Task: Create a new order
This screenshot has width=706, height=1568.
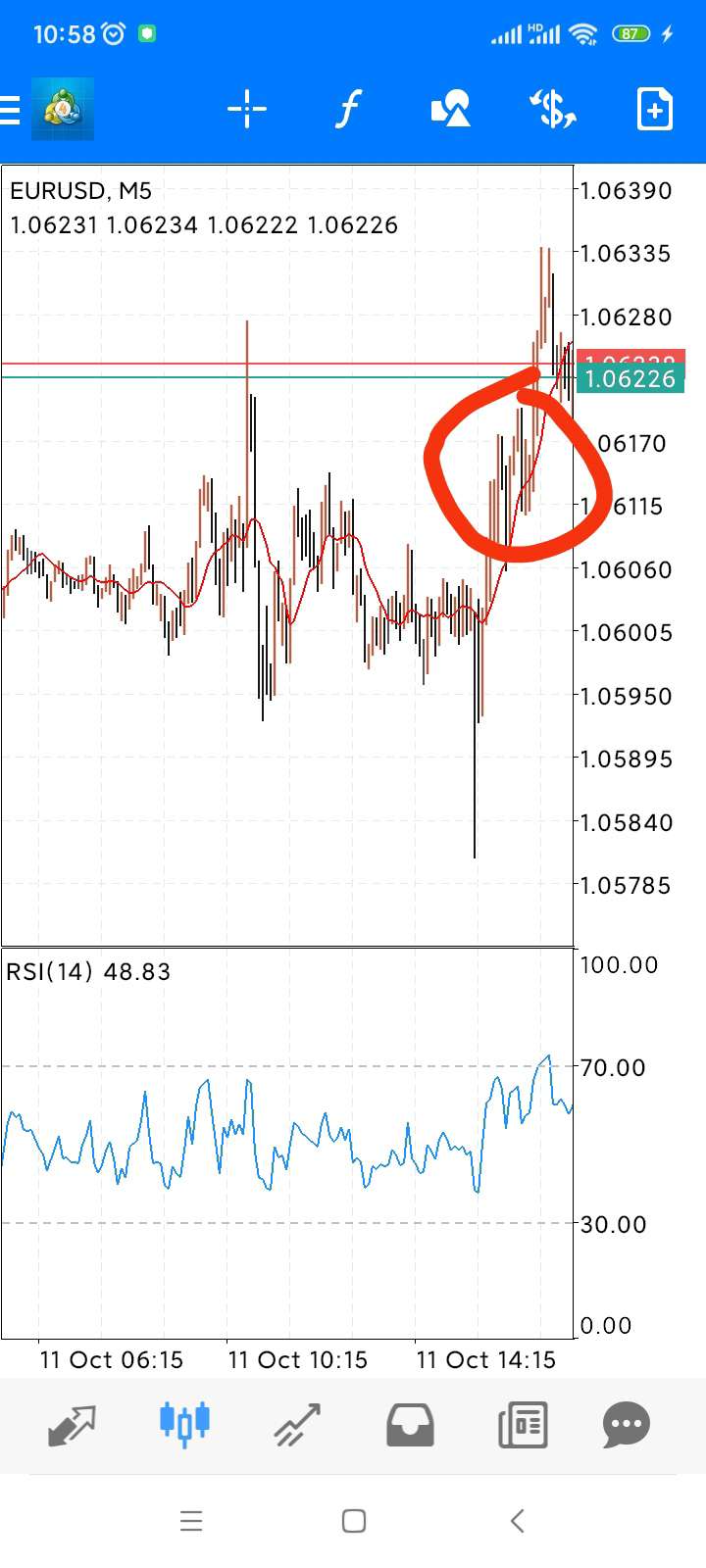Action: tap(655, 109)
